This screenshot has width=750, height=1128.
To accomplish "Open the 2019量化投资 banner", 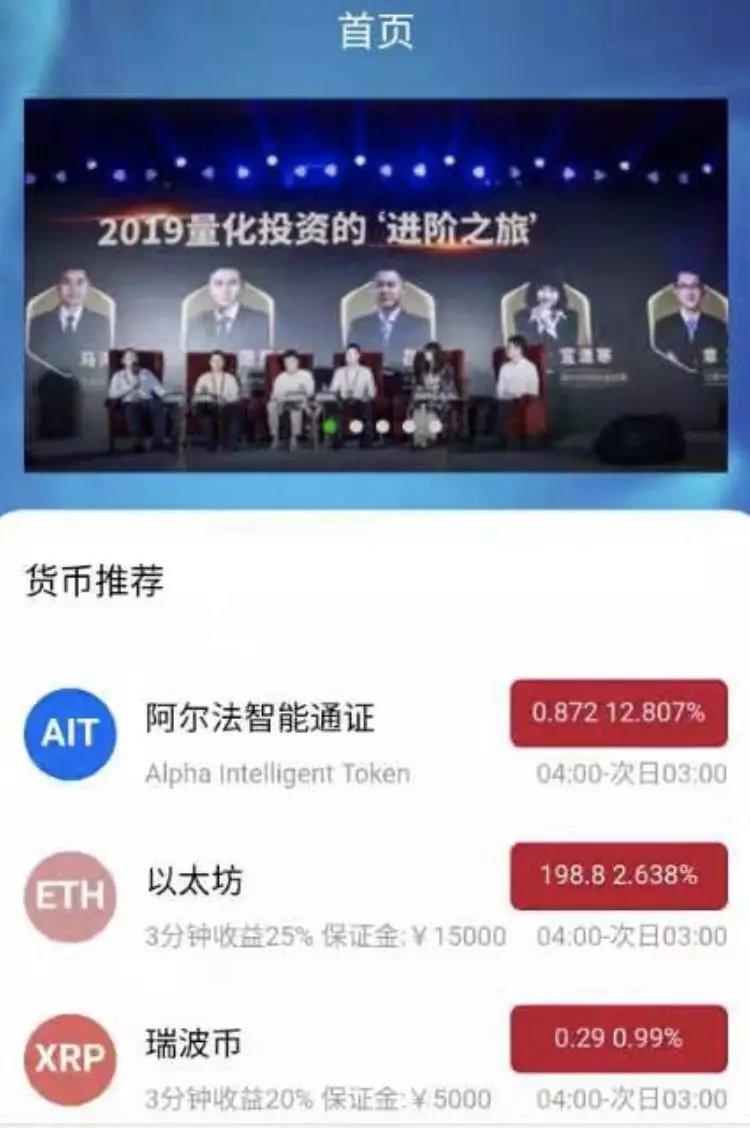I will (375, 285).
